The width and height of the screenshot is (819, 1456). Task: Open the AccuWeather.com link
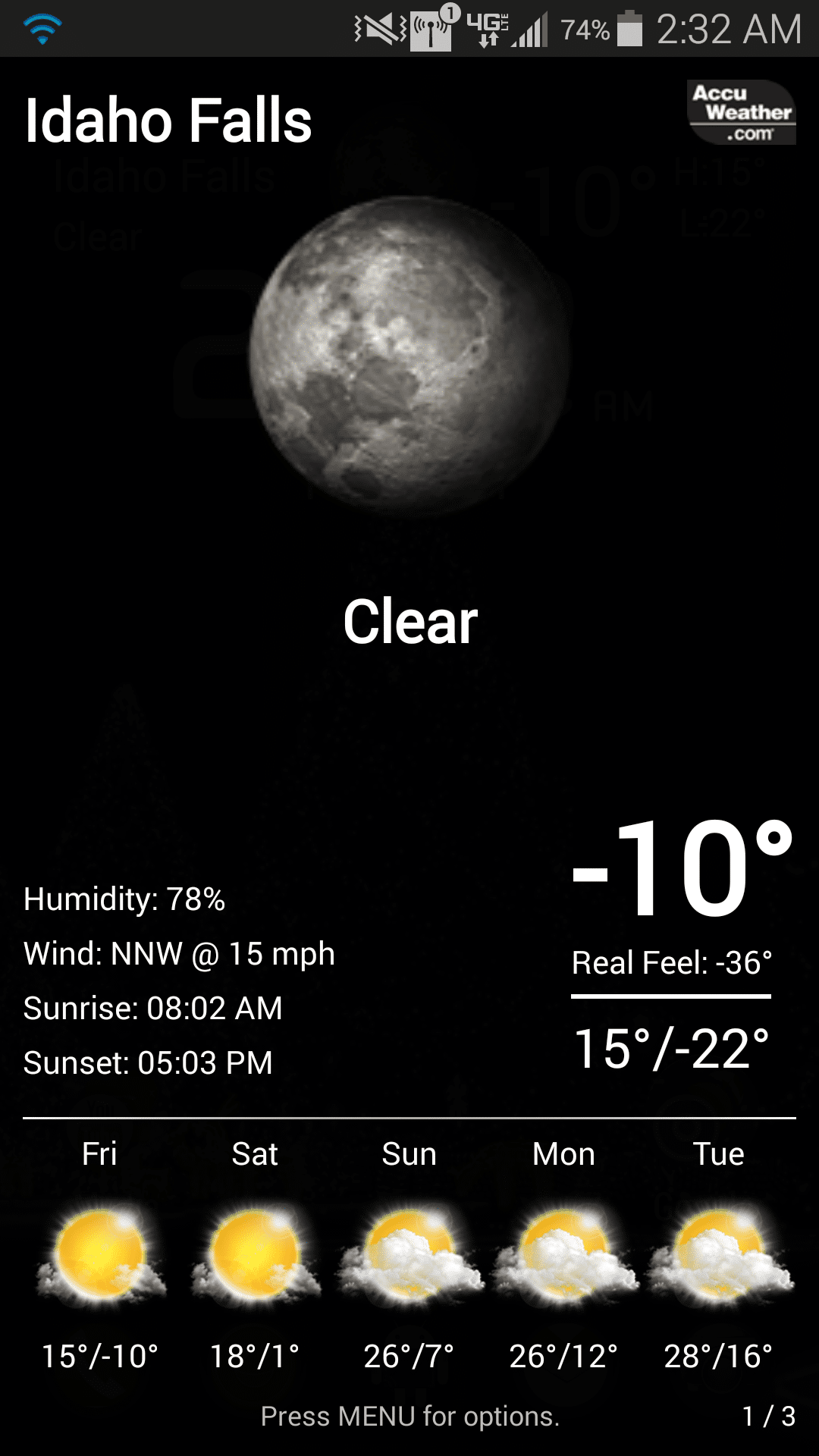[741, 112]
